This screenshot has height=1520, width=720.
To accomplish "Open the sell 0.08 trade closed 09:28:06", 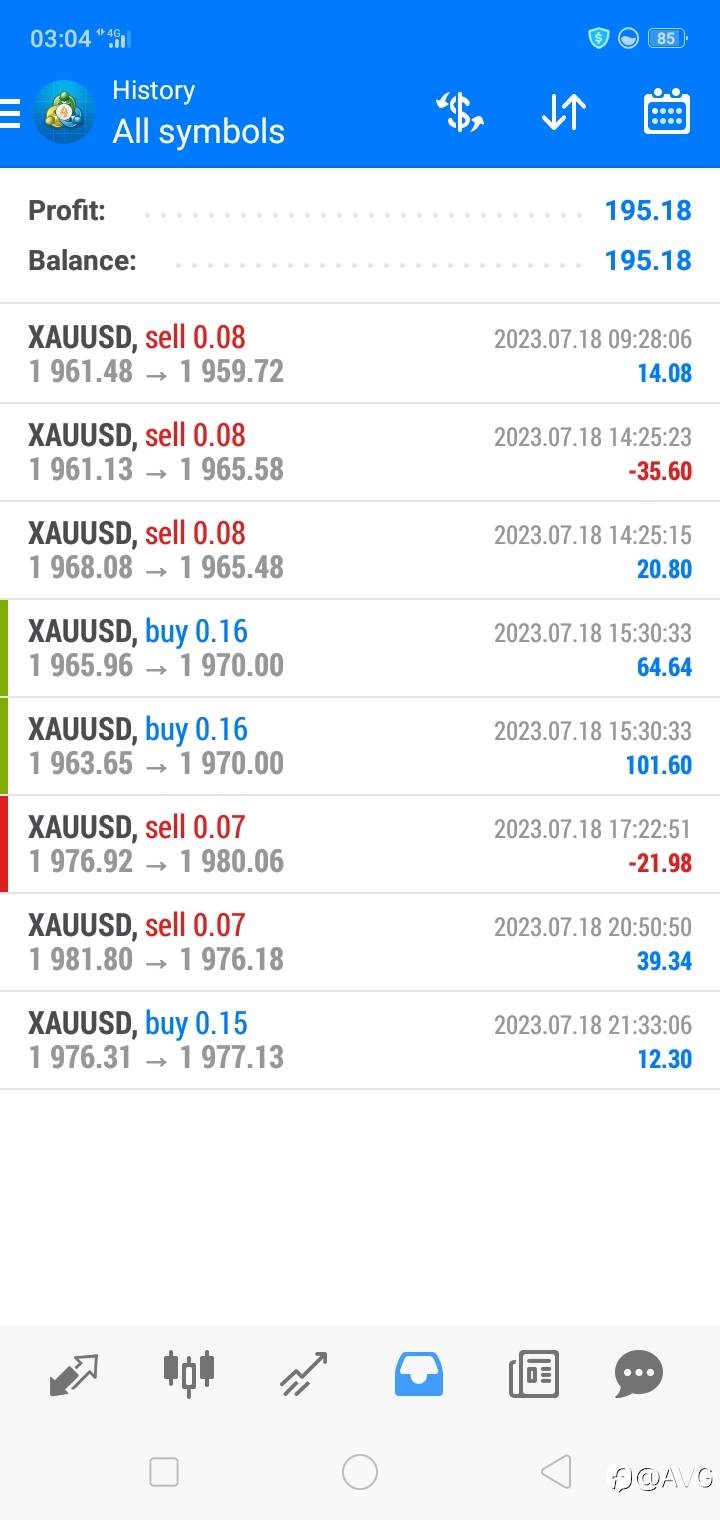I will [360, 354].
